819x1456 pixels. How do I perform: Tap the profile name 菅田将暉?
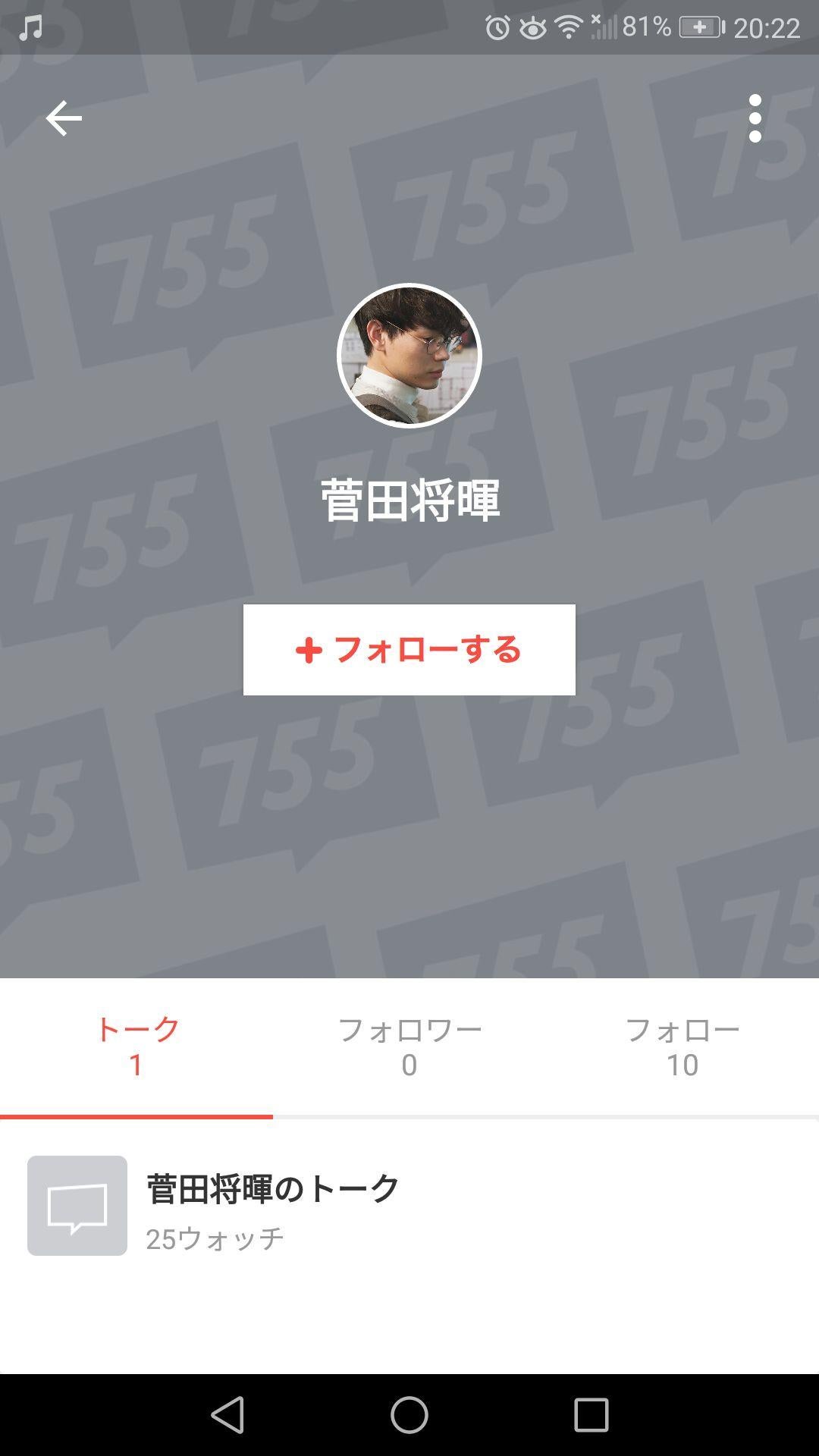(409, 500)
